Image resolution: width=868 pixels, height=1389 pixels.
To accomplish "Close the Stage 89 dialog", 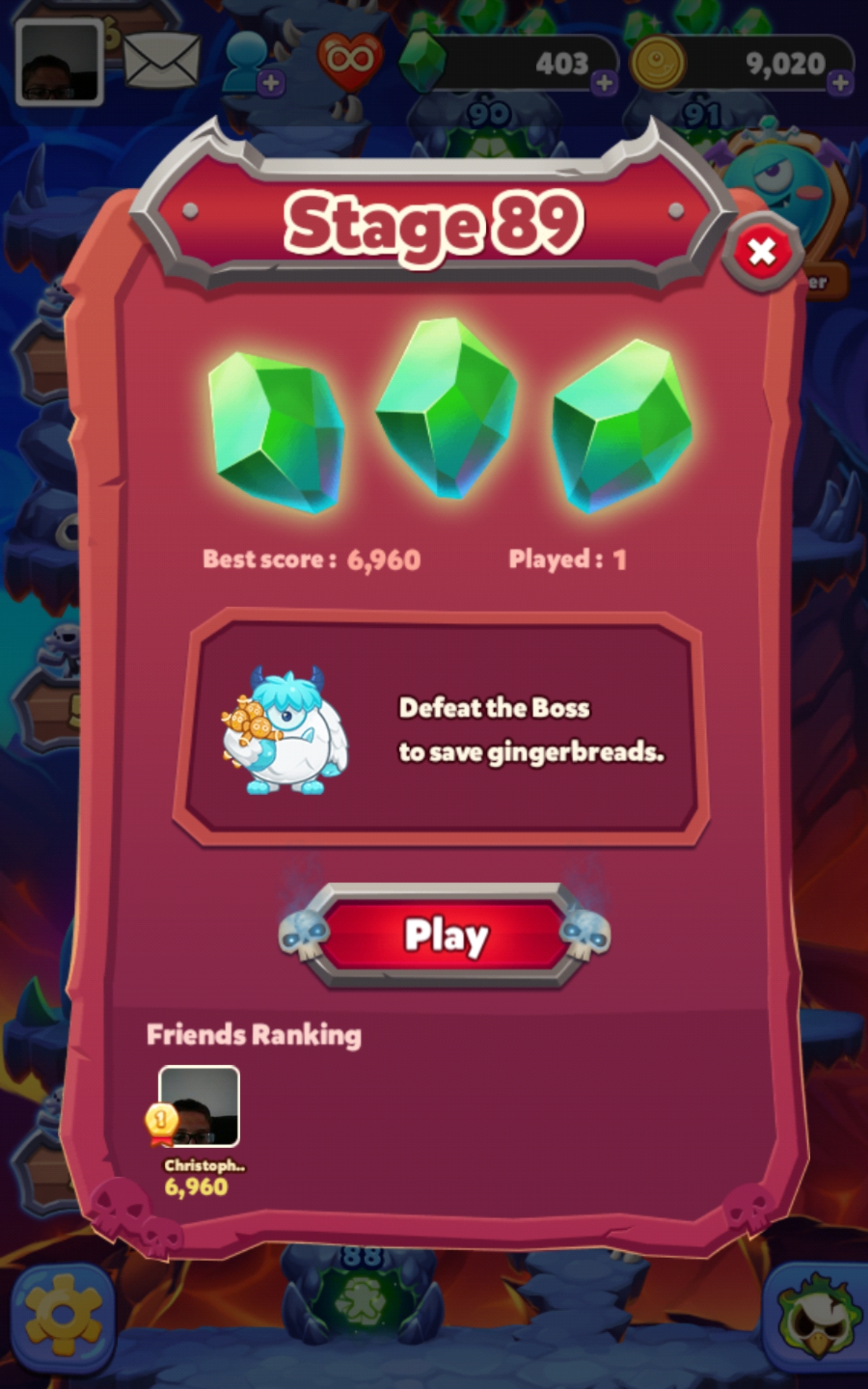I will pos(762,252).
